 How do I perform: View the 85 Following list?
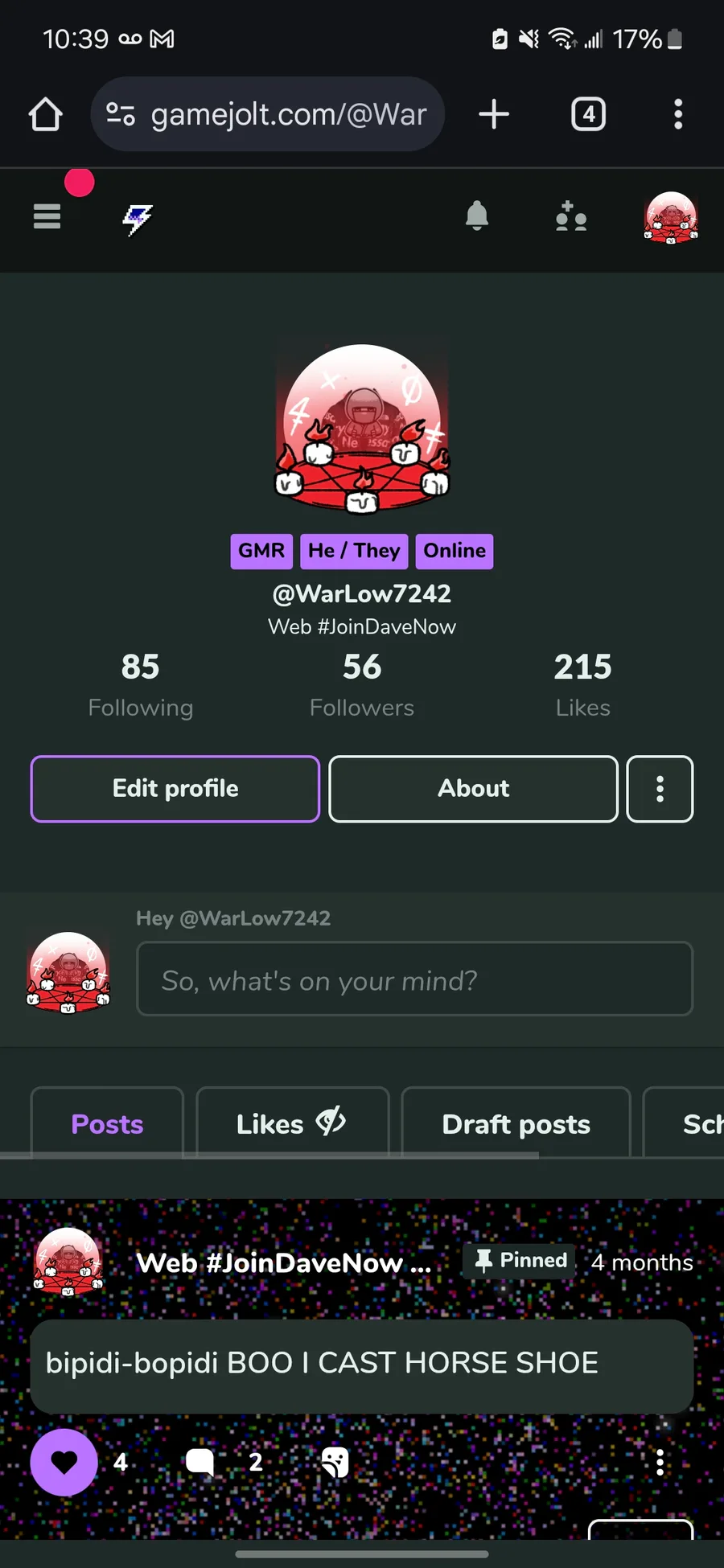[141, 685]
